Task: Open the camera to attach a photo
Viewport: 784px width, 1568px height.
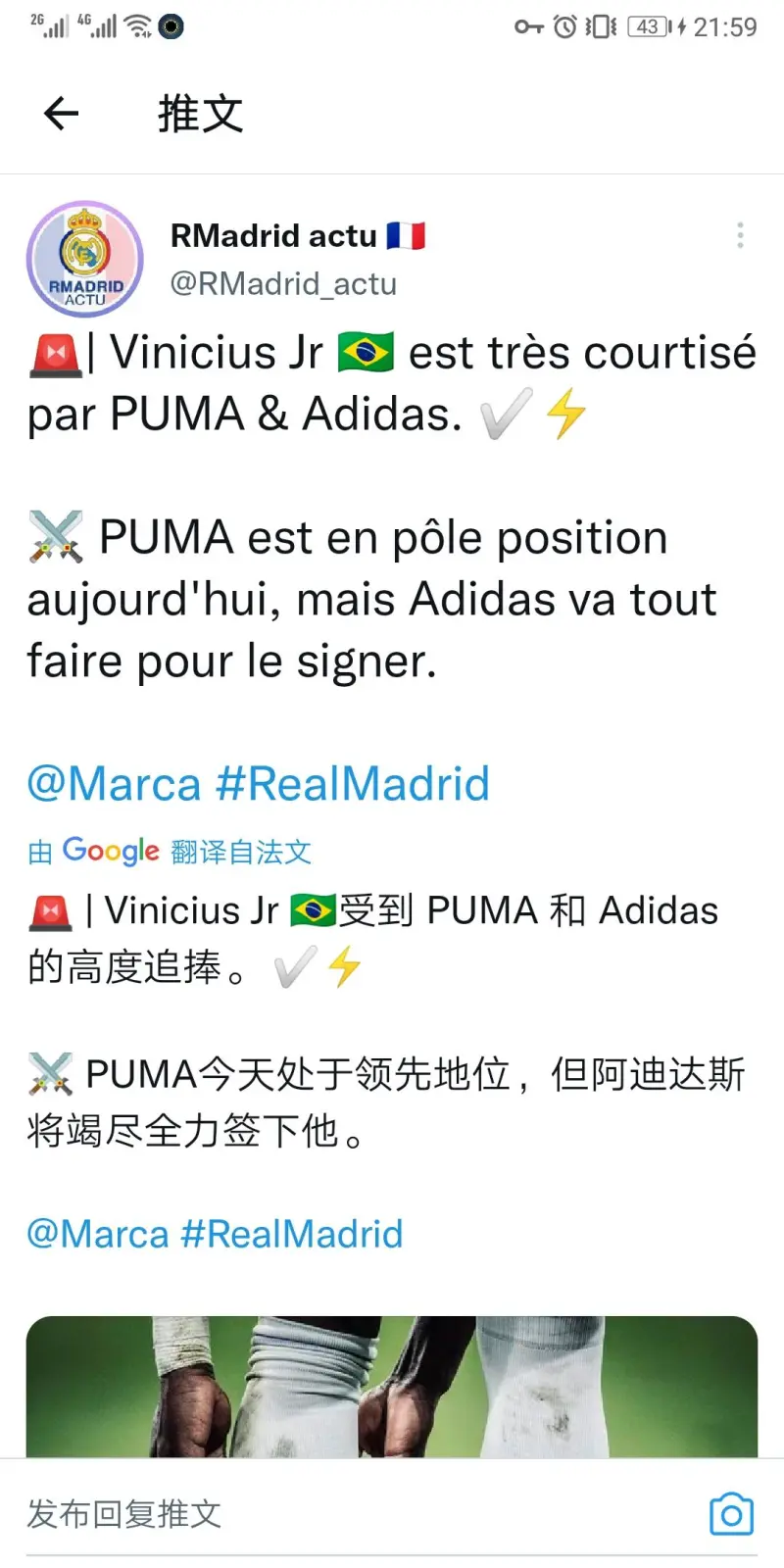Action: coord(731,1514)
